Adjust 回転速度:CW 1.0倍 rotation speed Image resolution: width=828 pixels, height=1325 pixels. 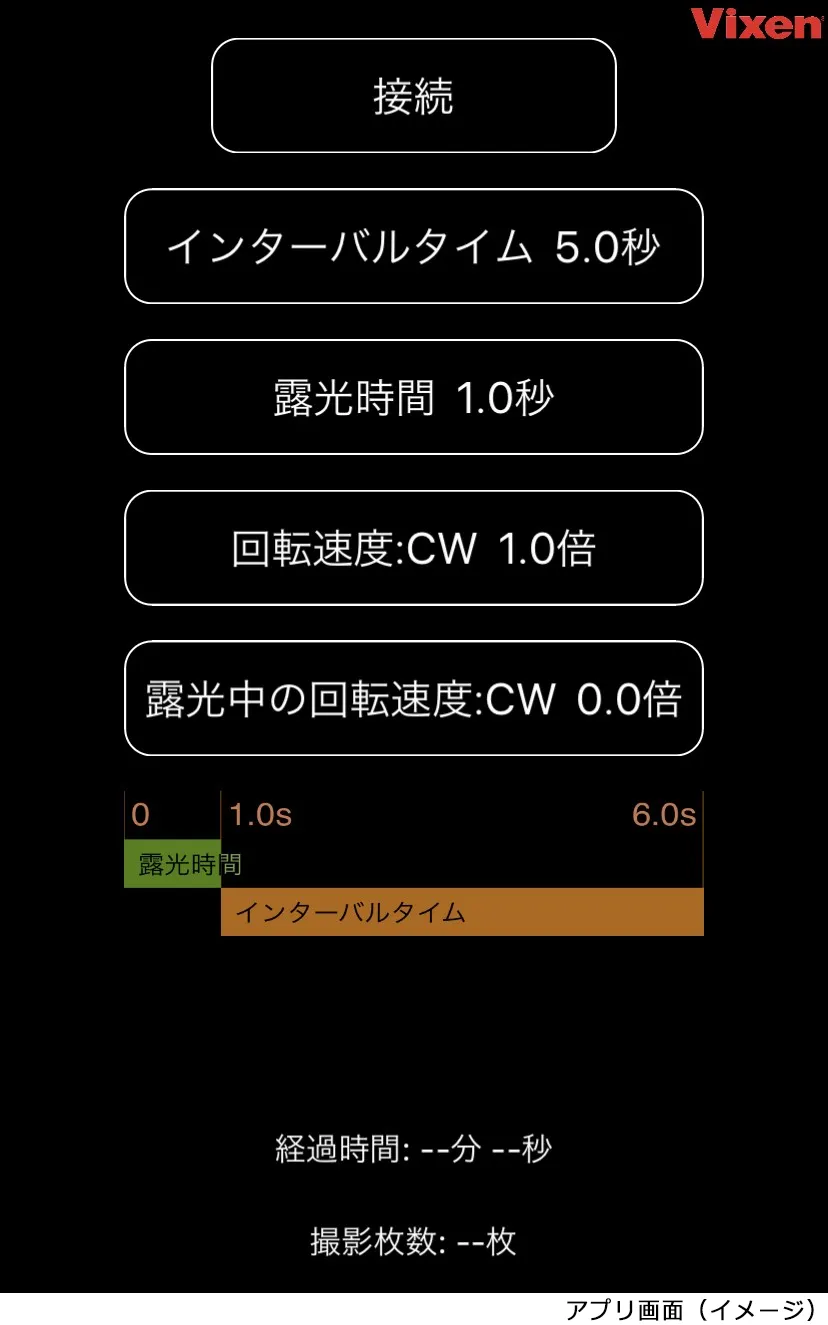point(413,548)
